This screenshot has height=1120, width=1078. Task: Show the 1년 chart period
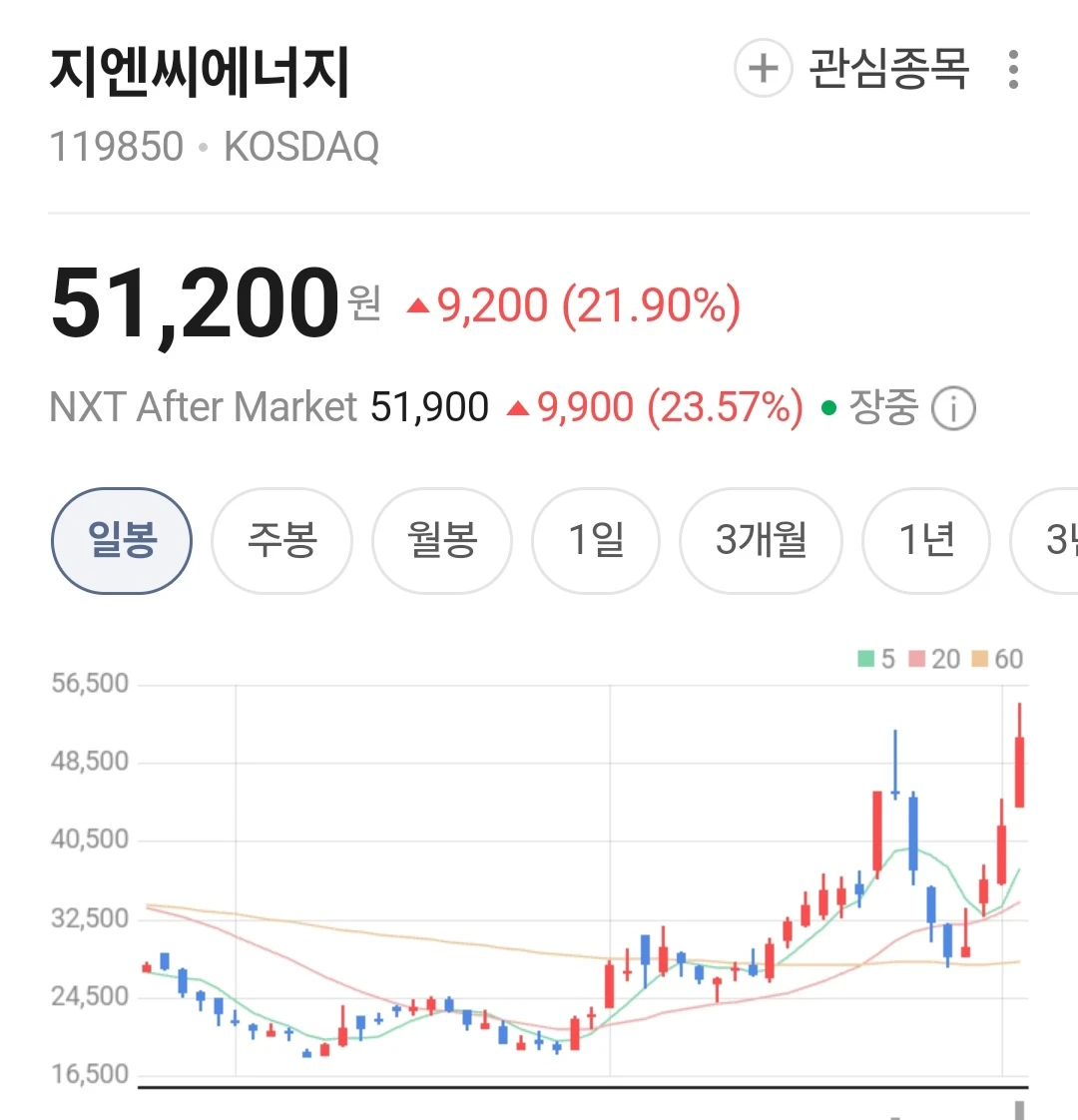coord(926,541)
